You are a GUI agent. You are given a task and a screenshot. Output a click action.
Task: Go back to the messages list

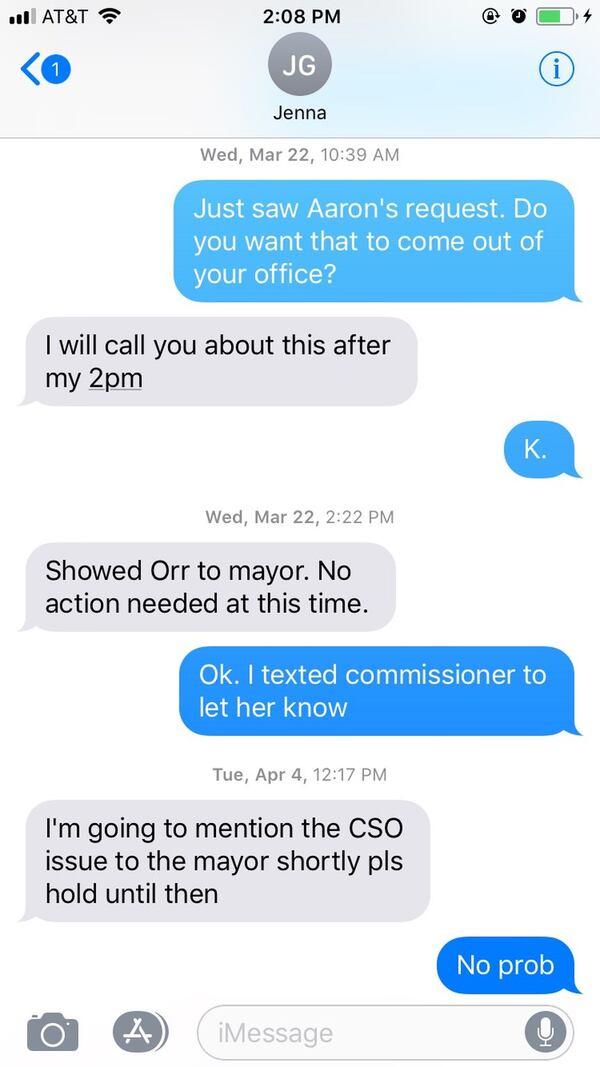tap(44, 69)
